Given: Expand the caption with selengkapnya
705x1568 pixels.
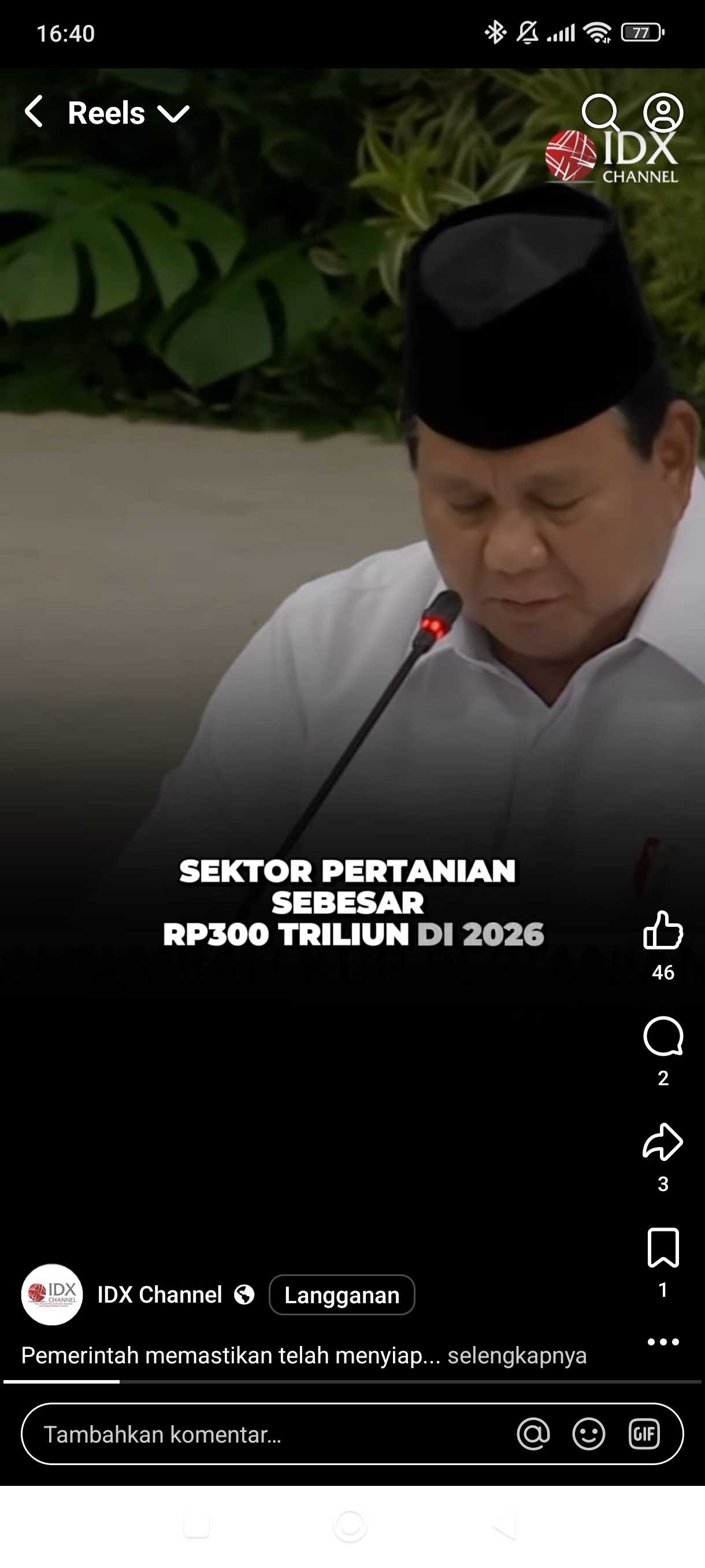Looking at the screenshot, I should pos(517,1356).
